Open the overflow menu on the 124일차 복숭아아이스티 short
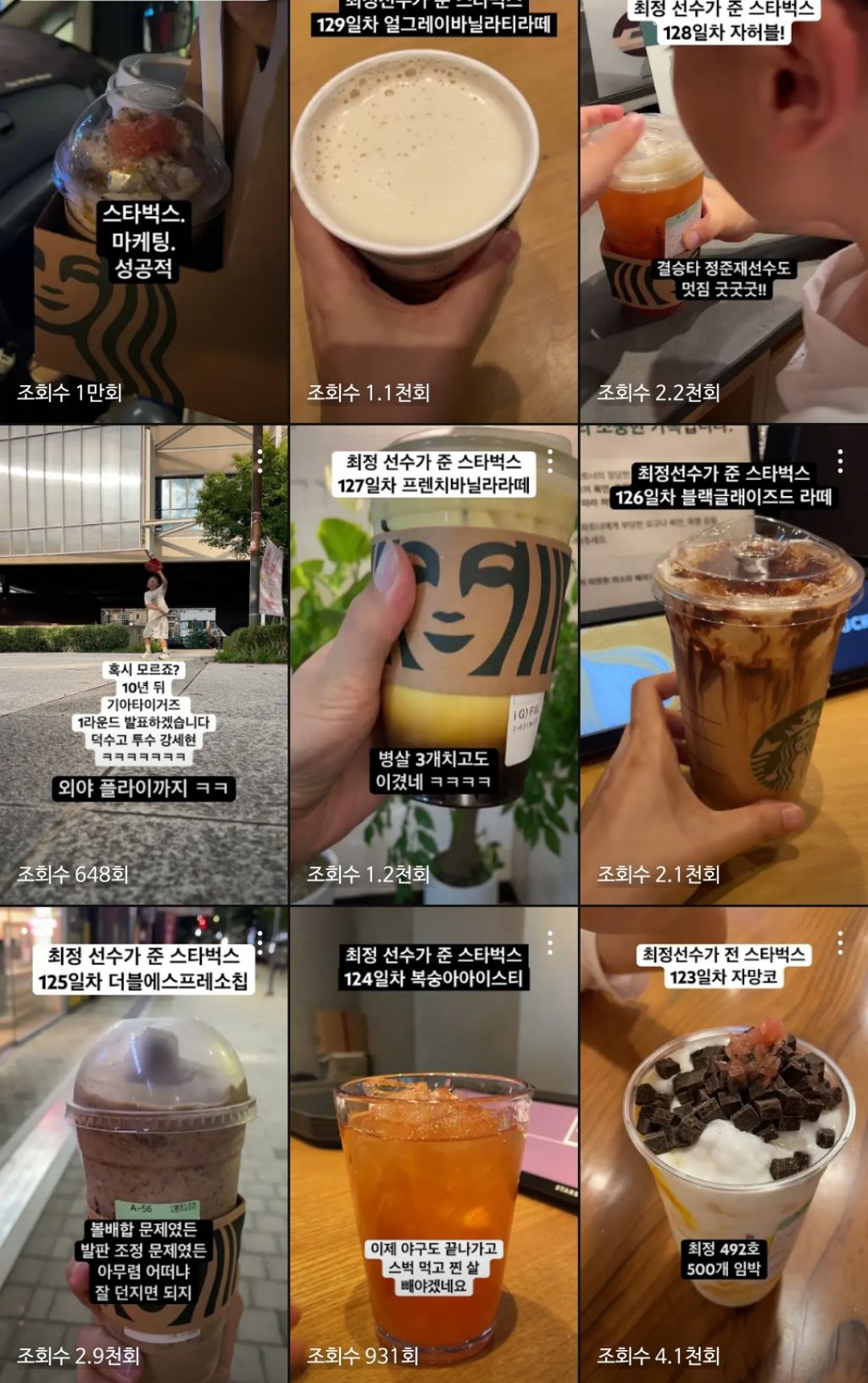868x1383 pixels. (x=550, y=942)
